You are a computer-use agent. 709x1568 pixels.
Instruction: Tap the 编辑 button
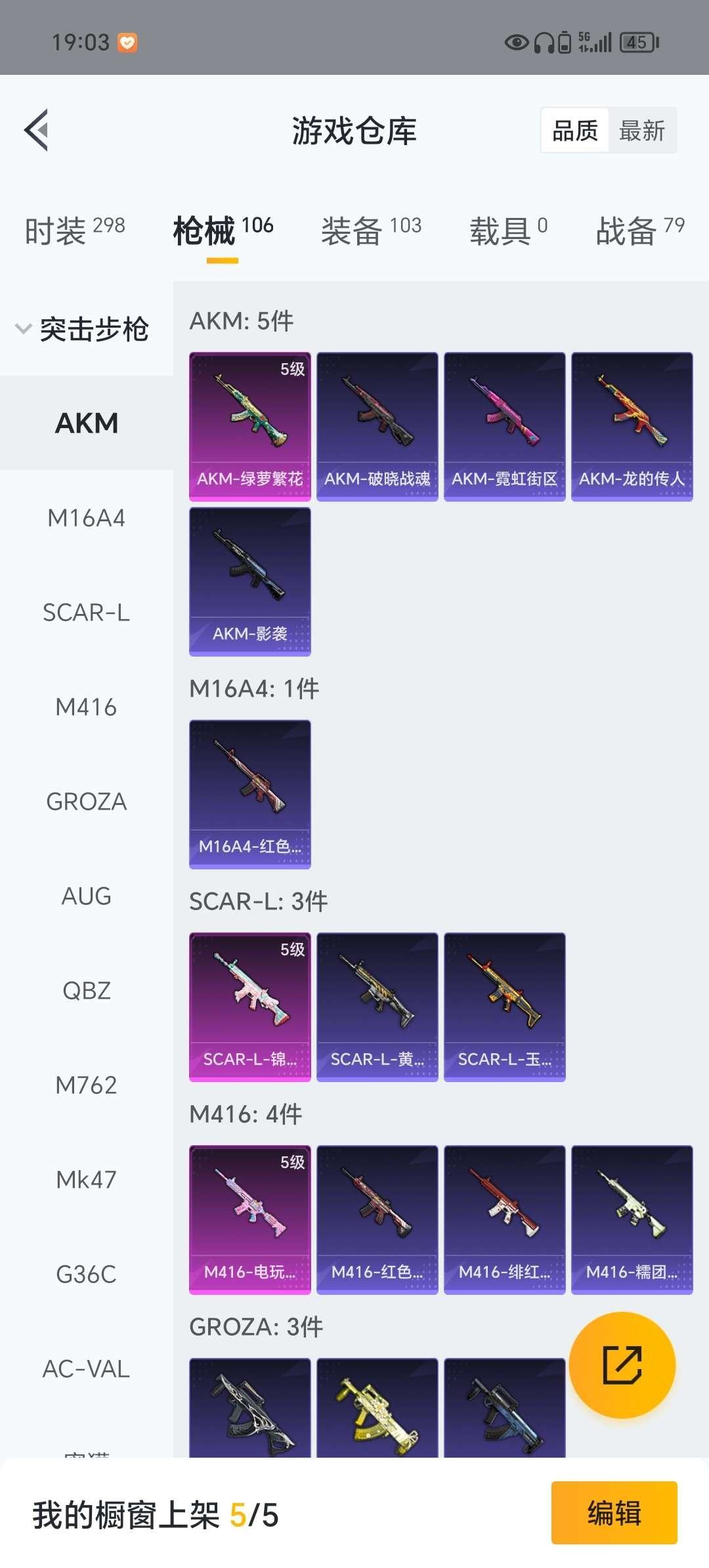pos(614,1513)
